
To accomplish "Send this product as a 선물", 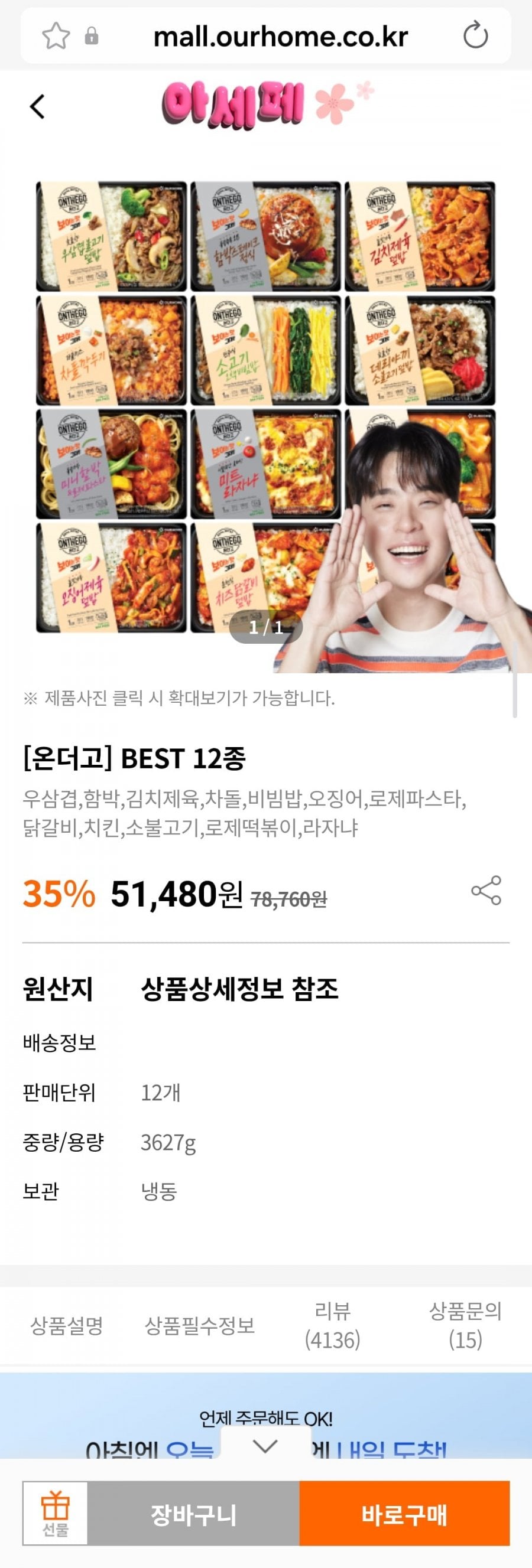I will 56,1514.
